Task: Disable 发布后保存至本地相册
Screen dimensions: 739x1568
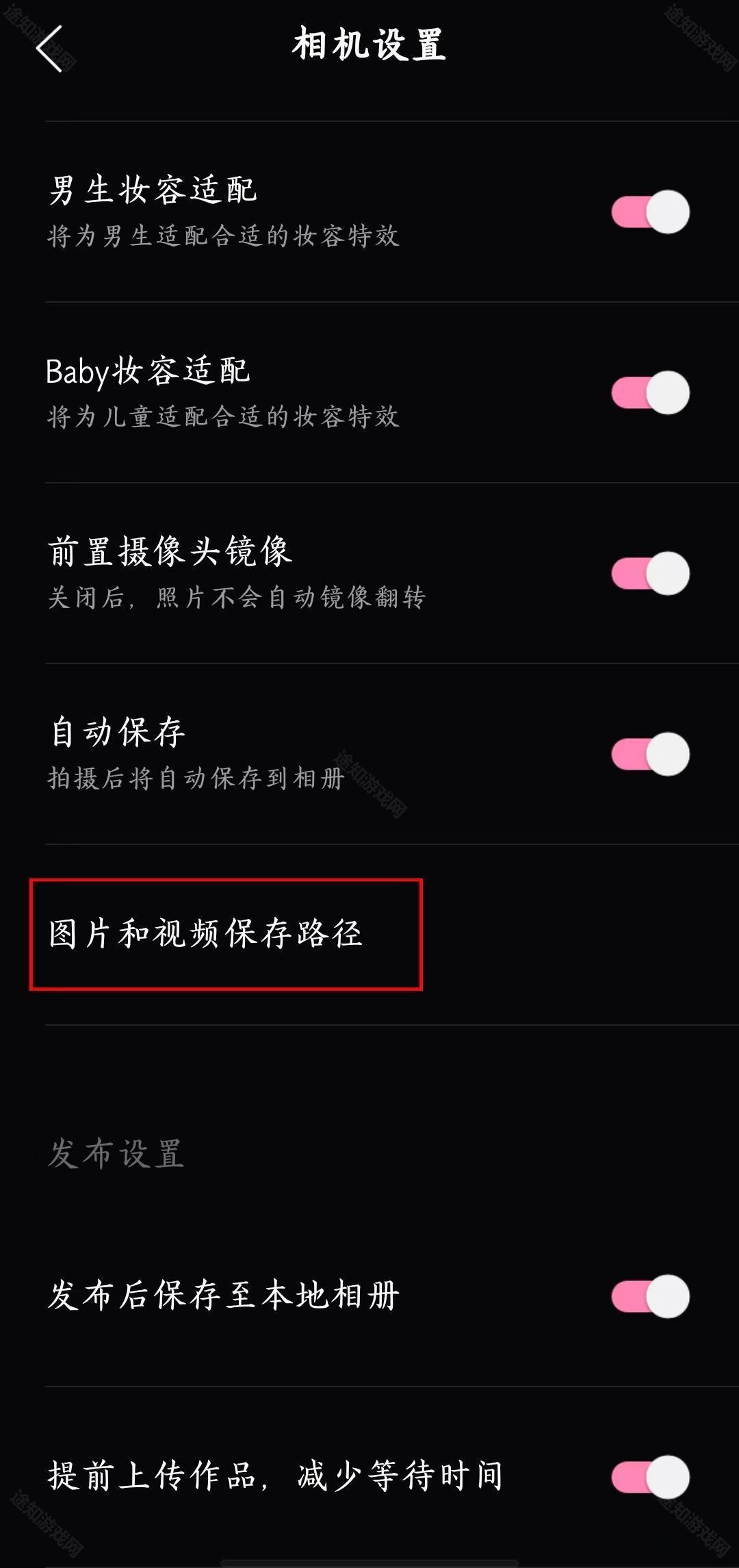Action: point(650,1296)
